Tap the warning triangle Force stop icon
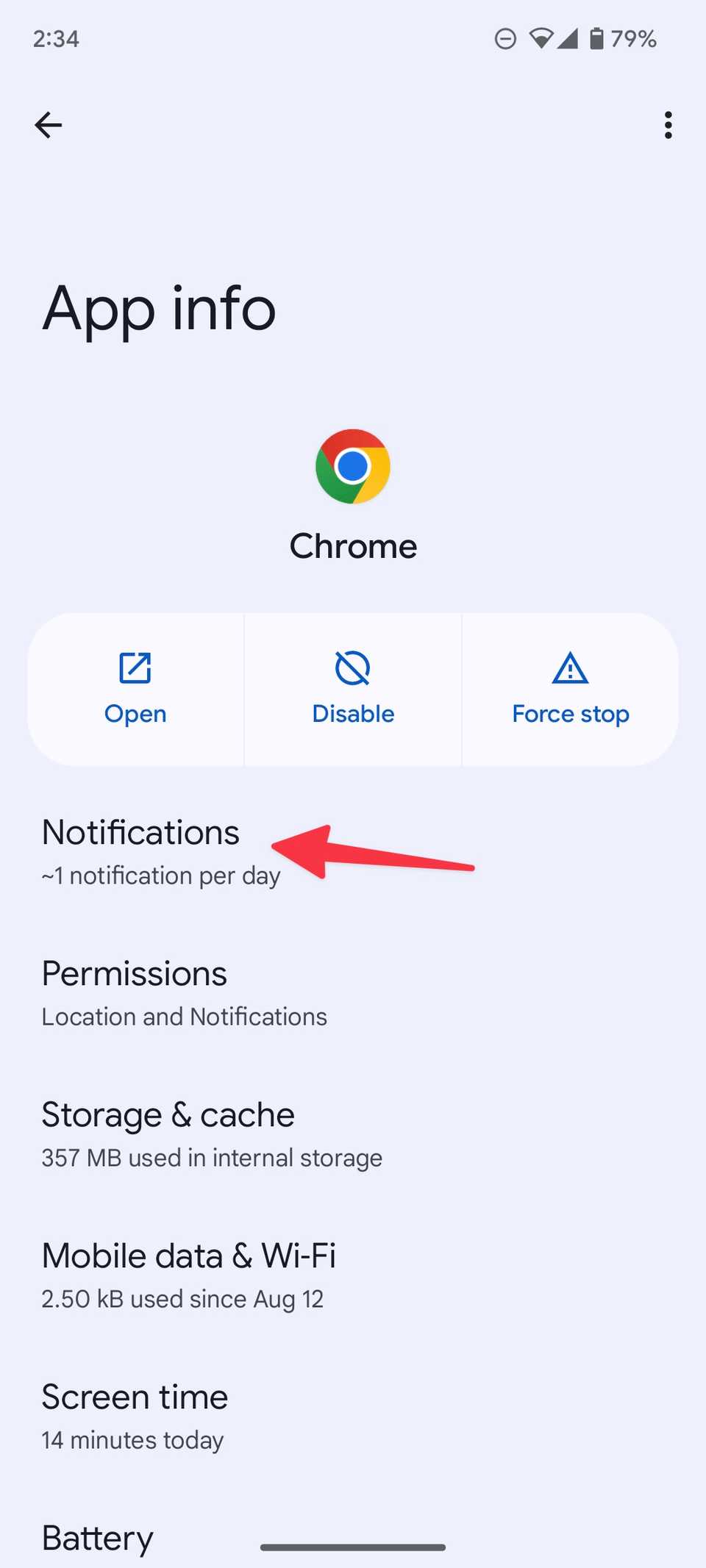 pos(570,668)
